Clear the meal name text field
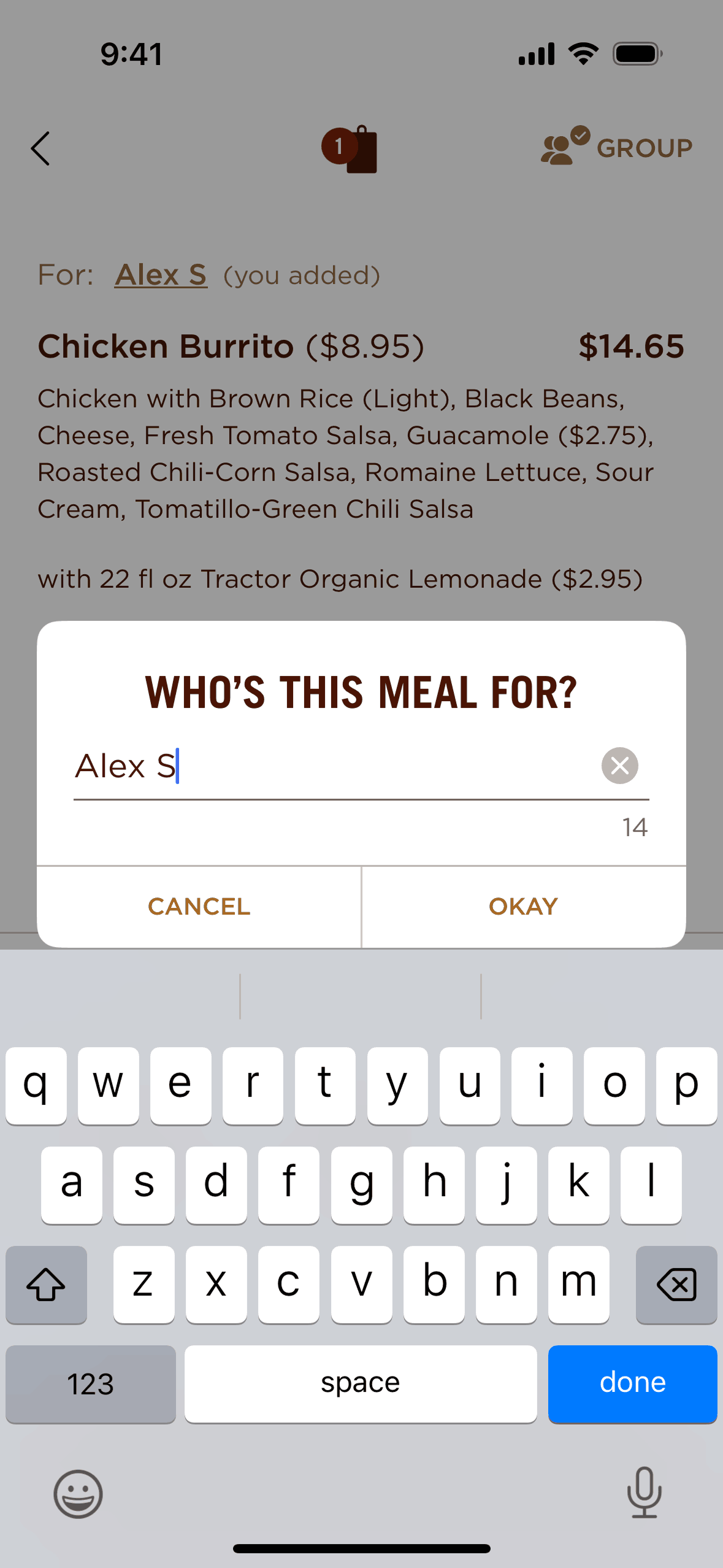 click(619, 766)
